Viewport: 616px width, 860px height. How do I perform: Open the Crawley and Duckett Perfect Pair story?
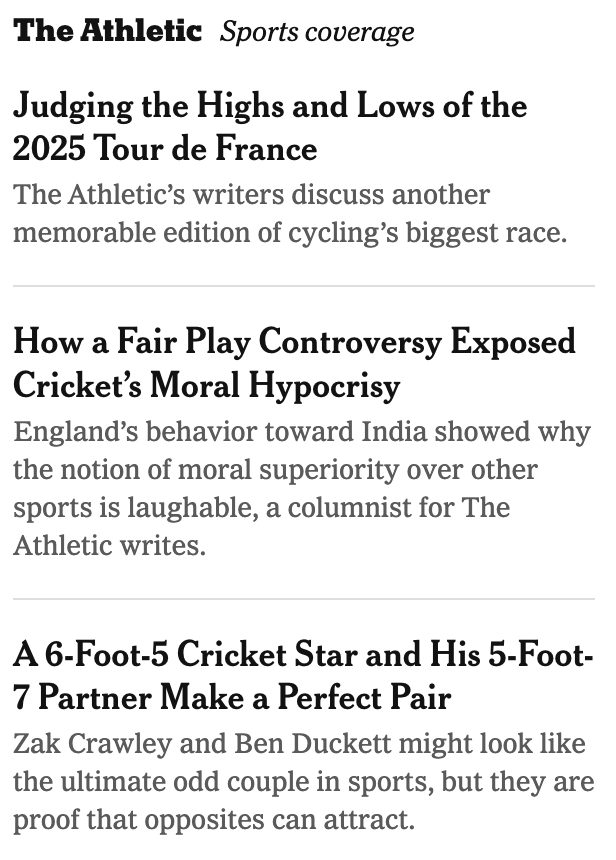point(303,676)
